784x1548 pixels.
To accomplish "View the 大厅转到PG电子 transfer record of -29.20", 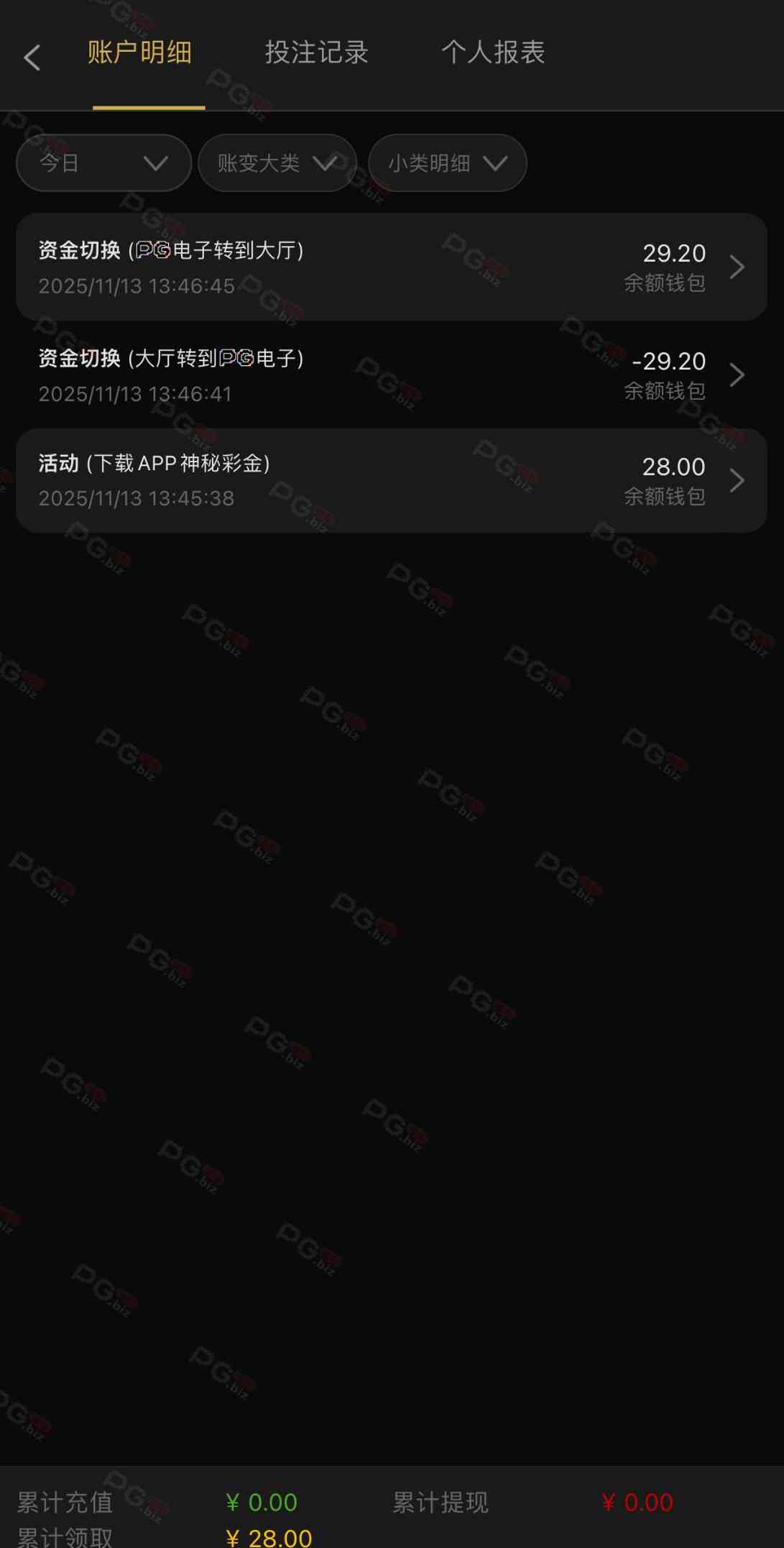I will 391,375.
